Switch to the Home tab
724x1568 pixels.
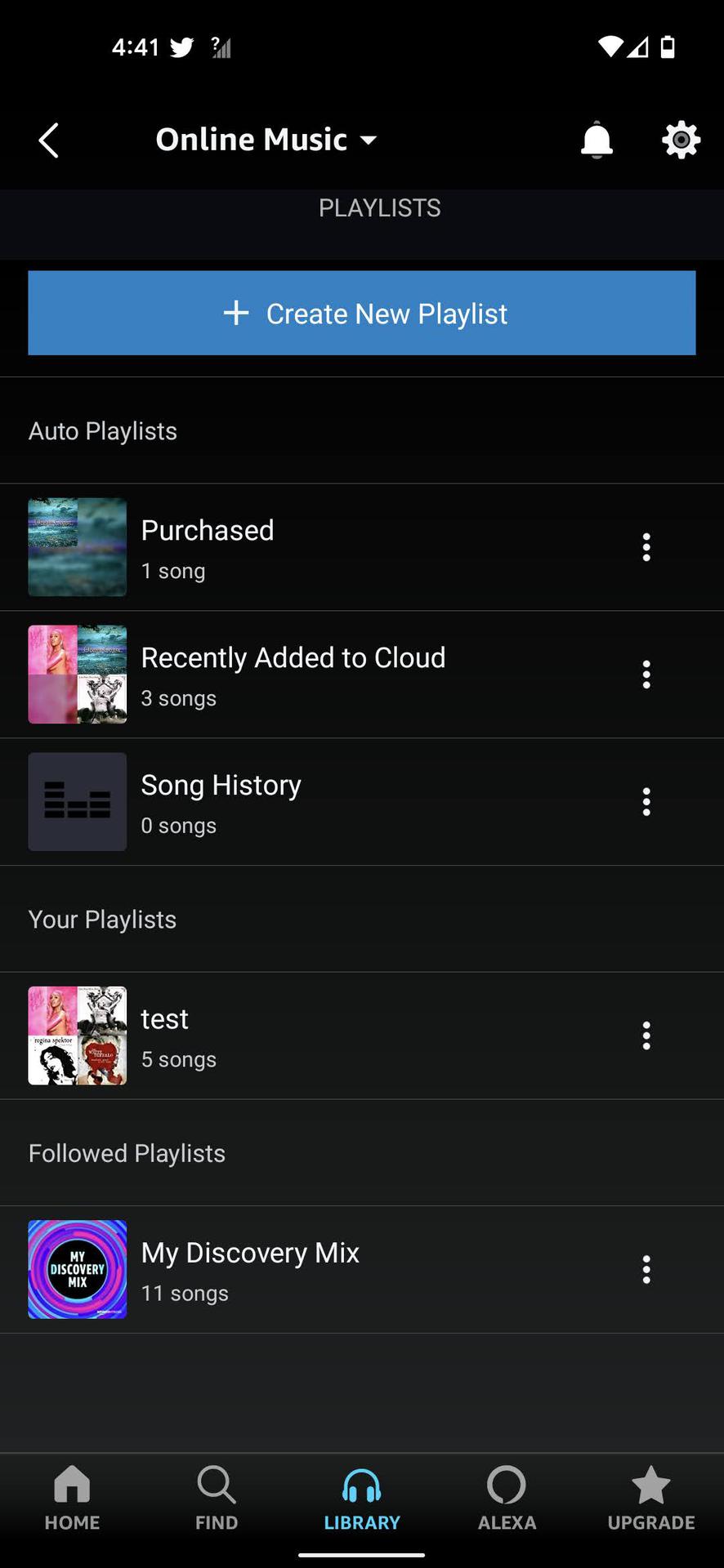(x=72, y=1498)
